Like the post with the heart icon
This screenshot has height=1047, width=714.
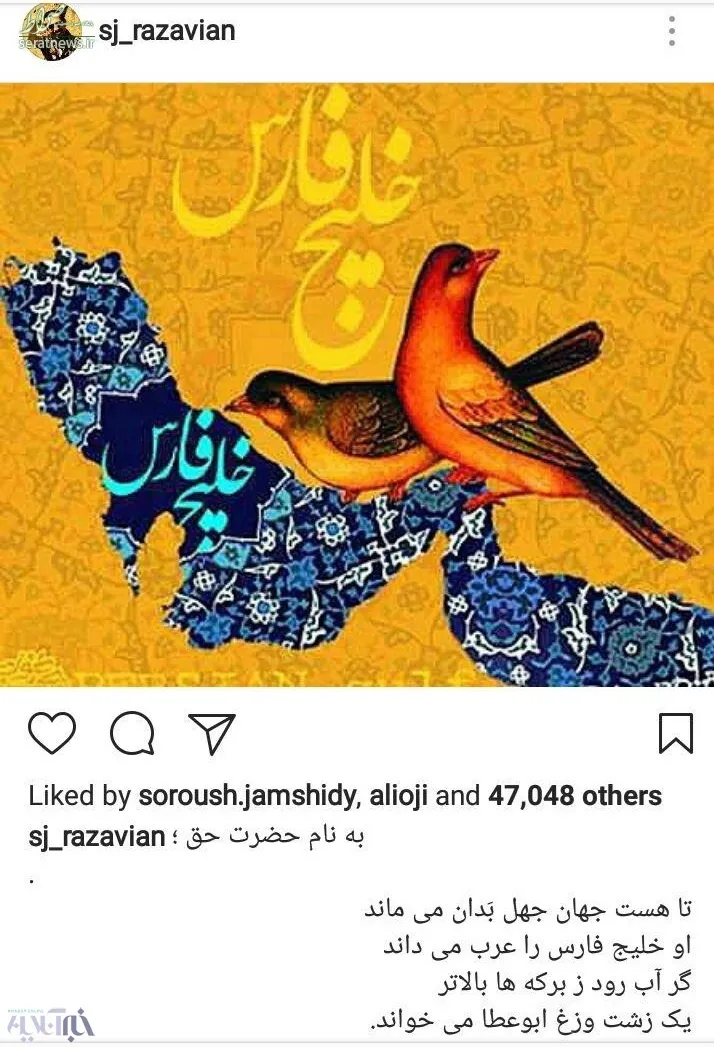tap(52, 733)
